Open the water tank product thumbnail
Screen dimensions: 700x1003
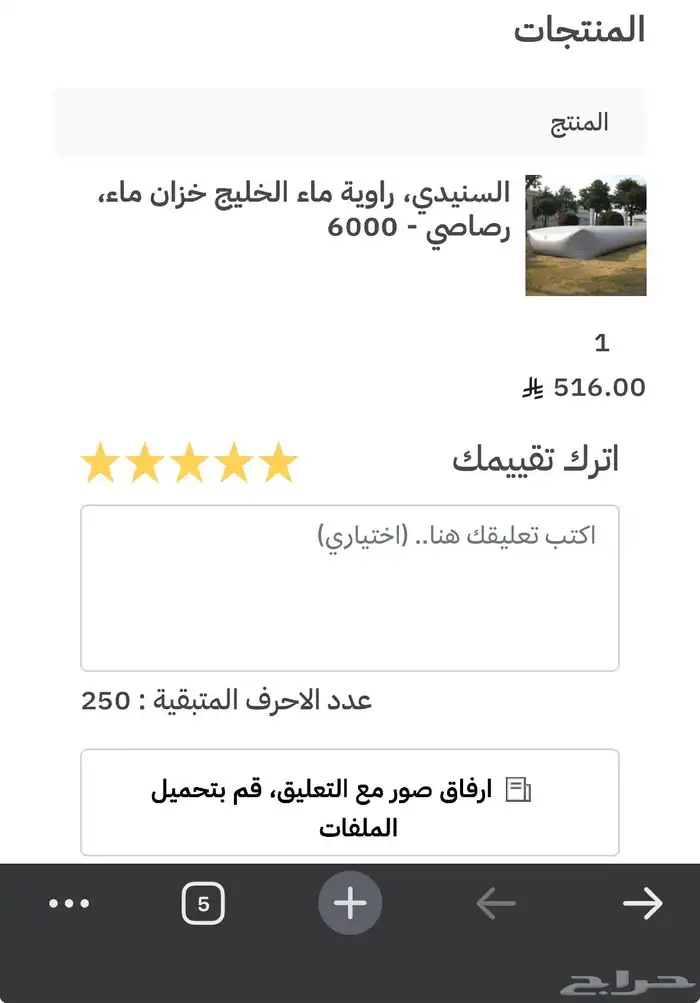pos(585,236)
